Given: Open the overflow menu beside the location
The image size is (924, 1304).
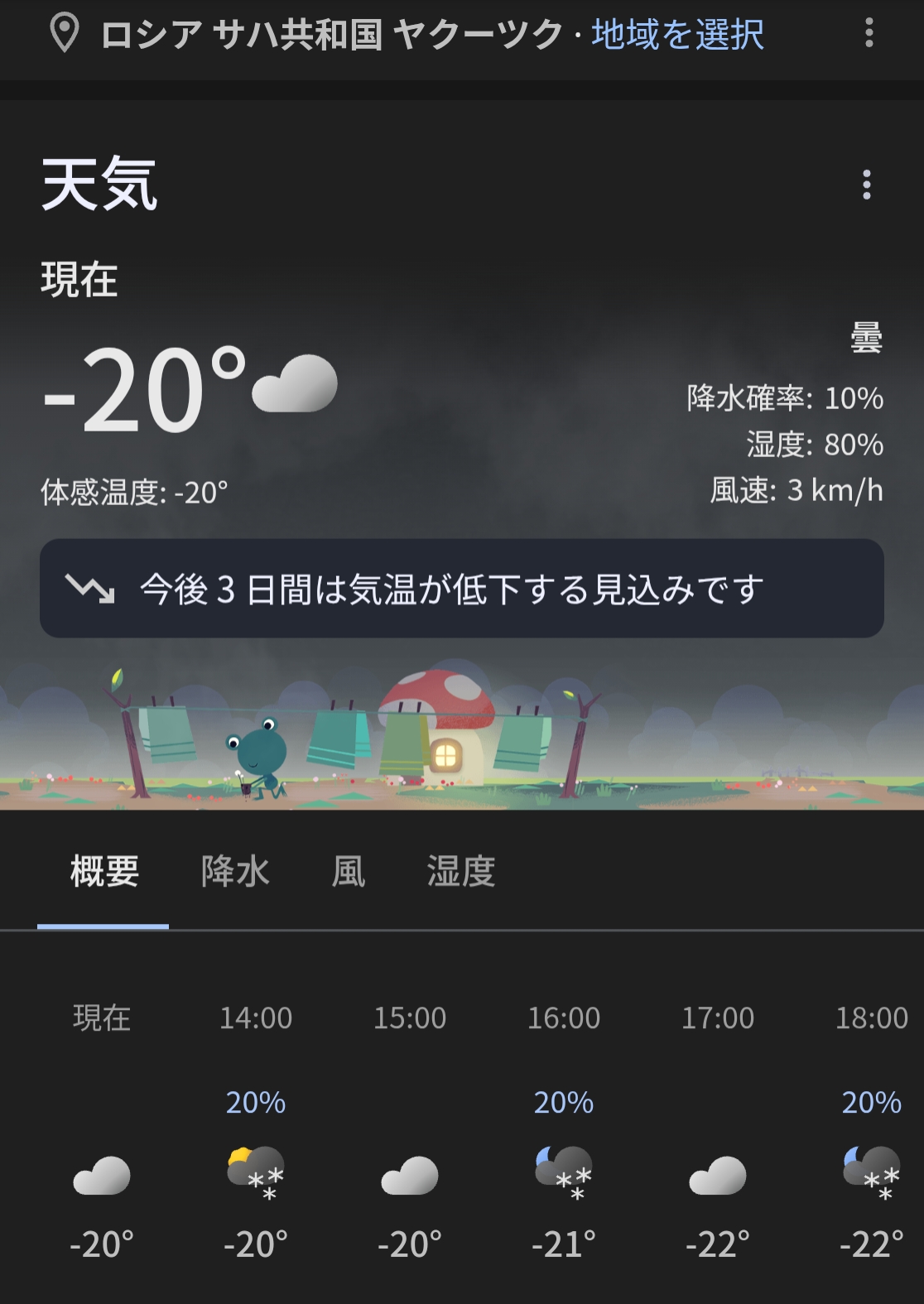Looking at the screenshot, I should point(869,33).
